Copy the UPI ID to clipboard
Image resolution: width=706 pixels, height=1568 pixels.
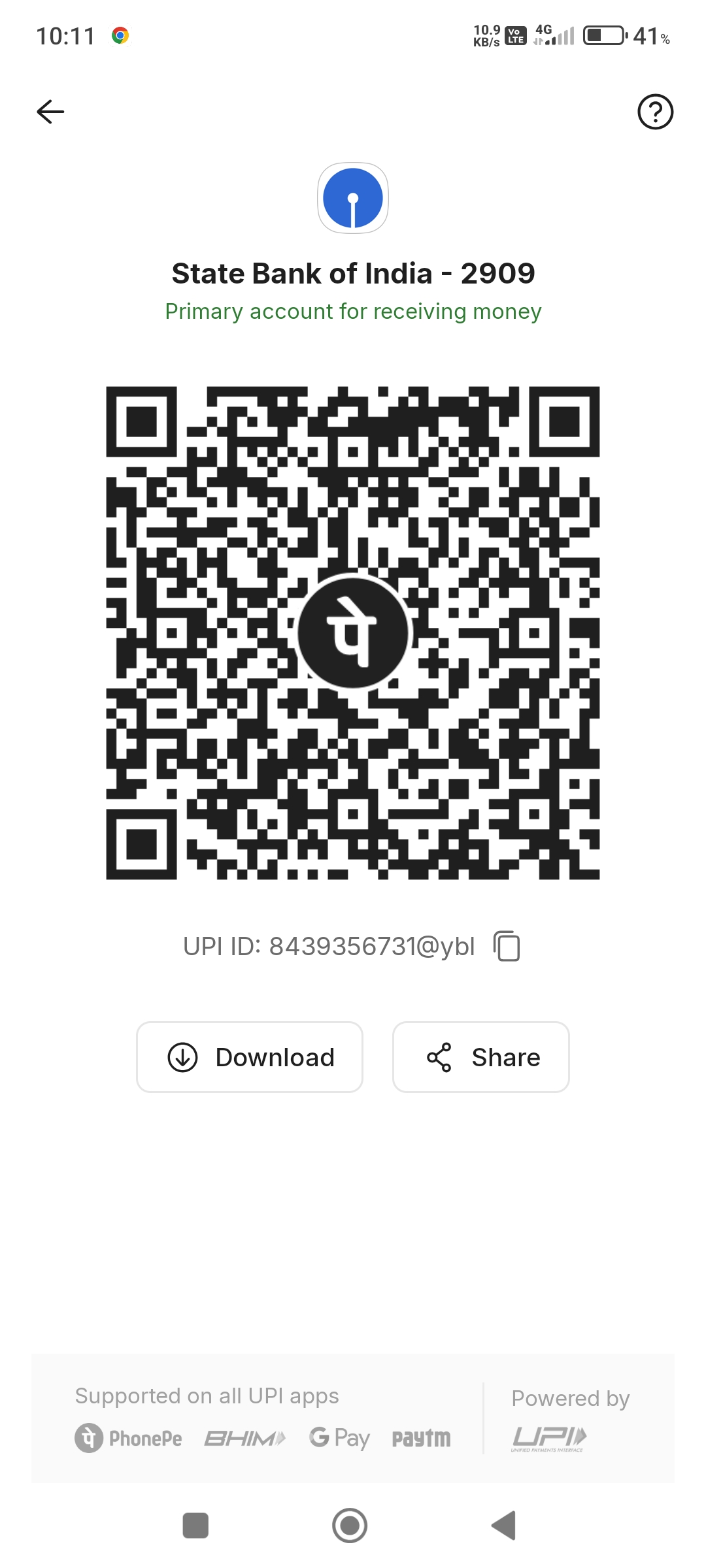click(507, 946)
